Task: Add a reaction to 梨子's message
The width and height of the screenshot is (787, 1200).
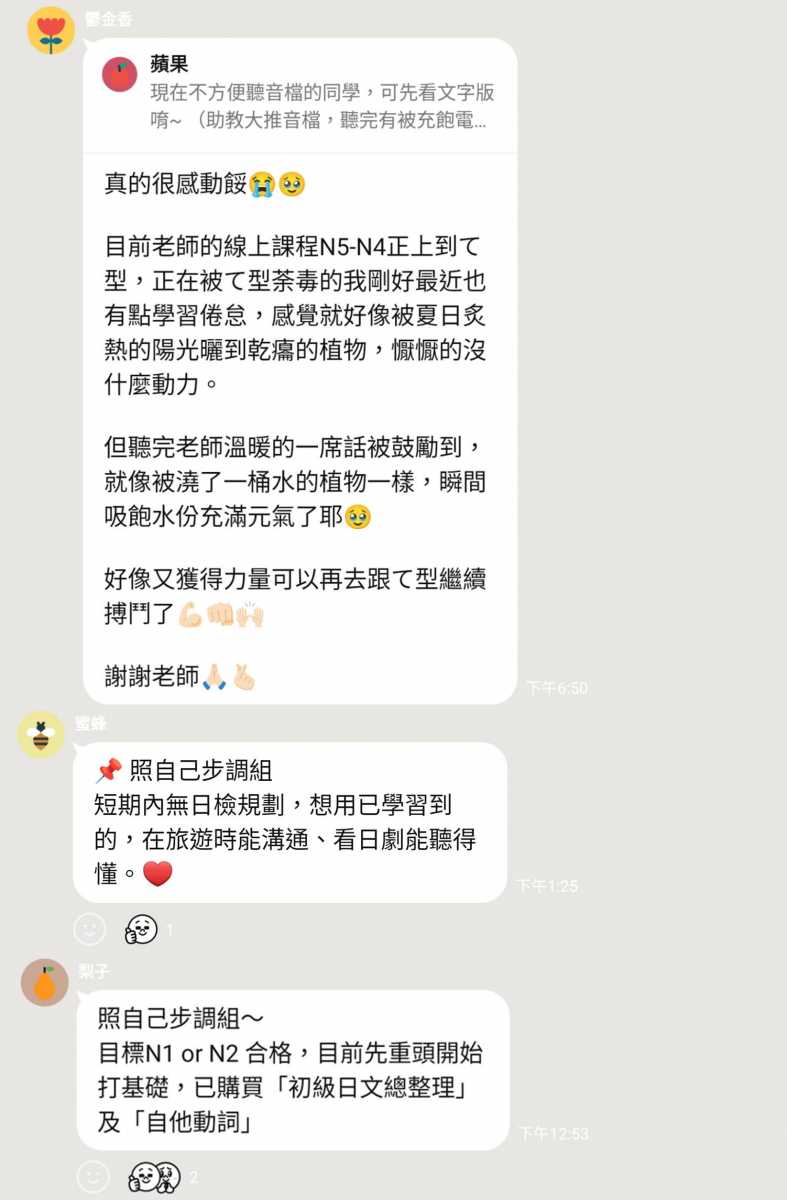Action: click(93, 1177)
